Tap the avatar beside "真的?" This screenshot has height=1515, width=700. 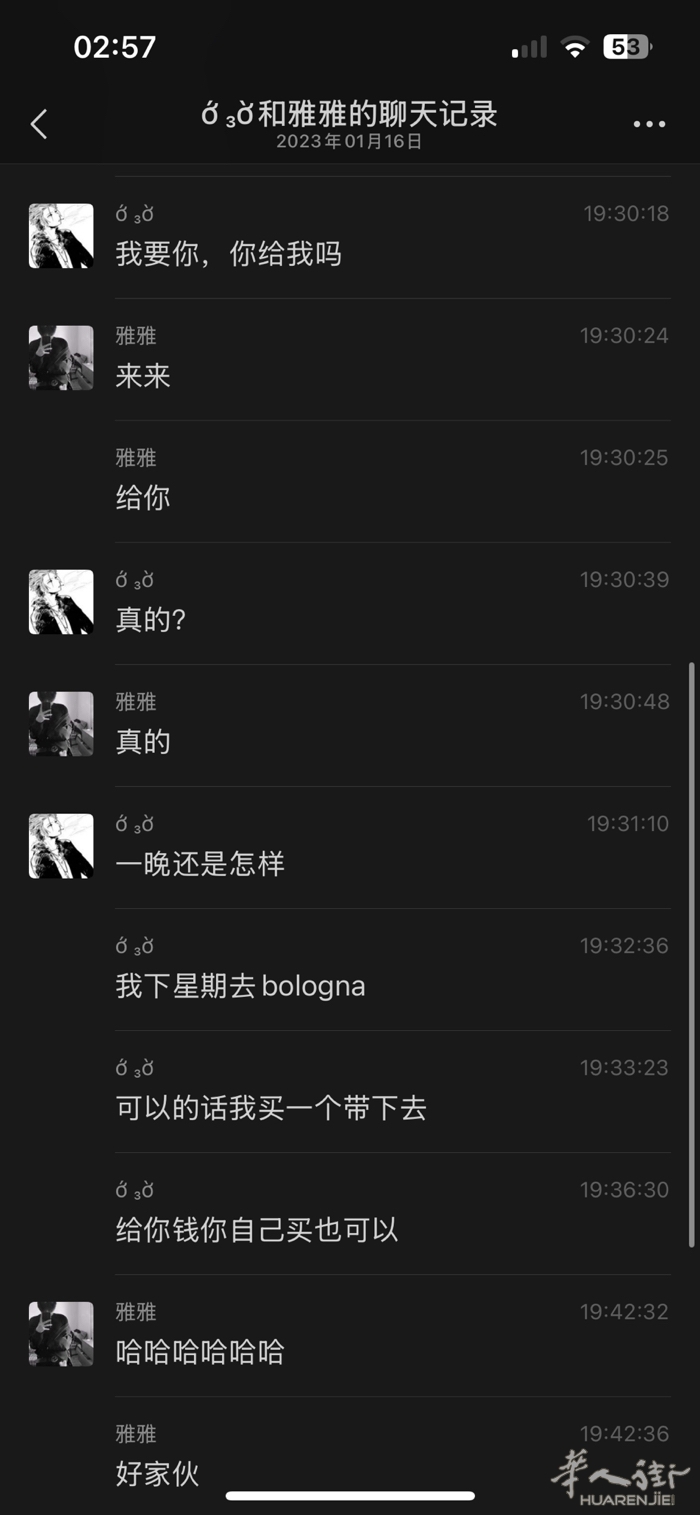(61, 602)
